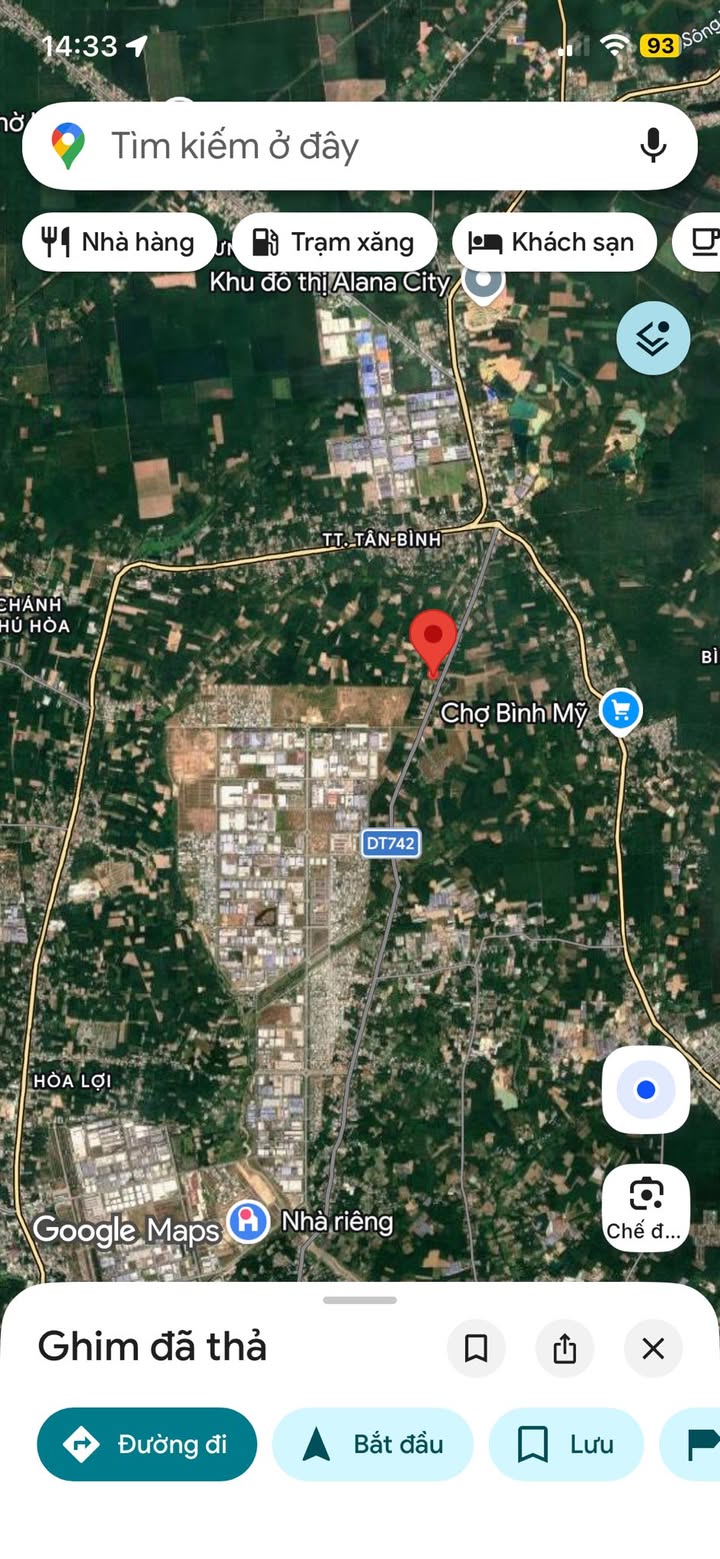The width and height of the screenshot is (720, 1559).
Task: Tap the Chợ Bình Mỹ shopping marker
Action: point(620,712)
